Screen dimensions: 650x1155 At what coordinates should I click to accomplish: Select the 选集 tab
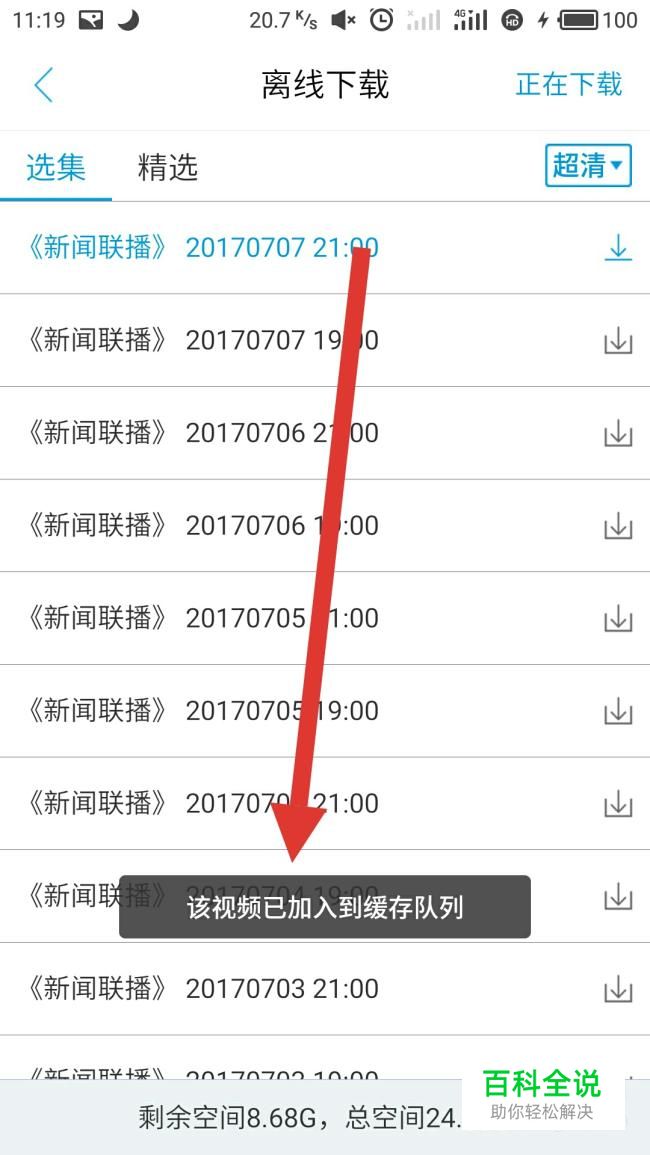56,168
